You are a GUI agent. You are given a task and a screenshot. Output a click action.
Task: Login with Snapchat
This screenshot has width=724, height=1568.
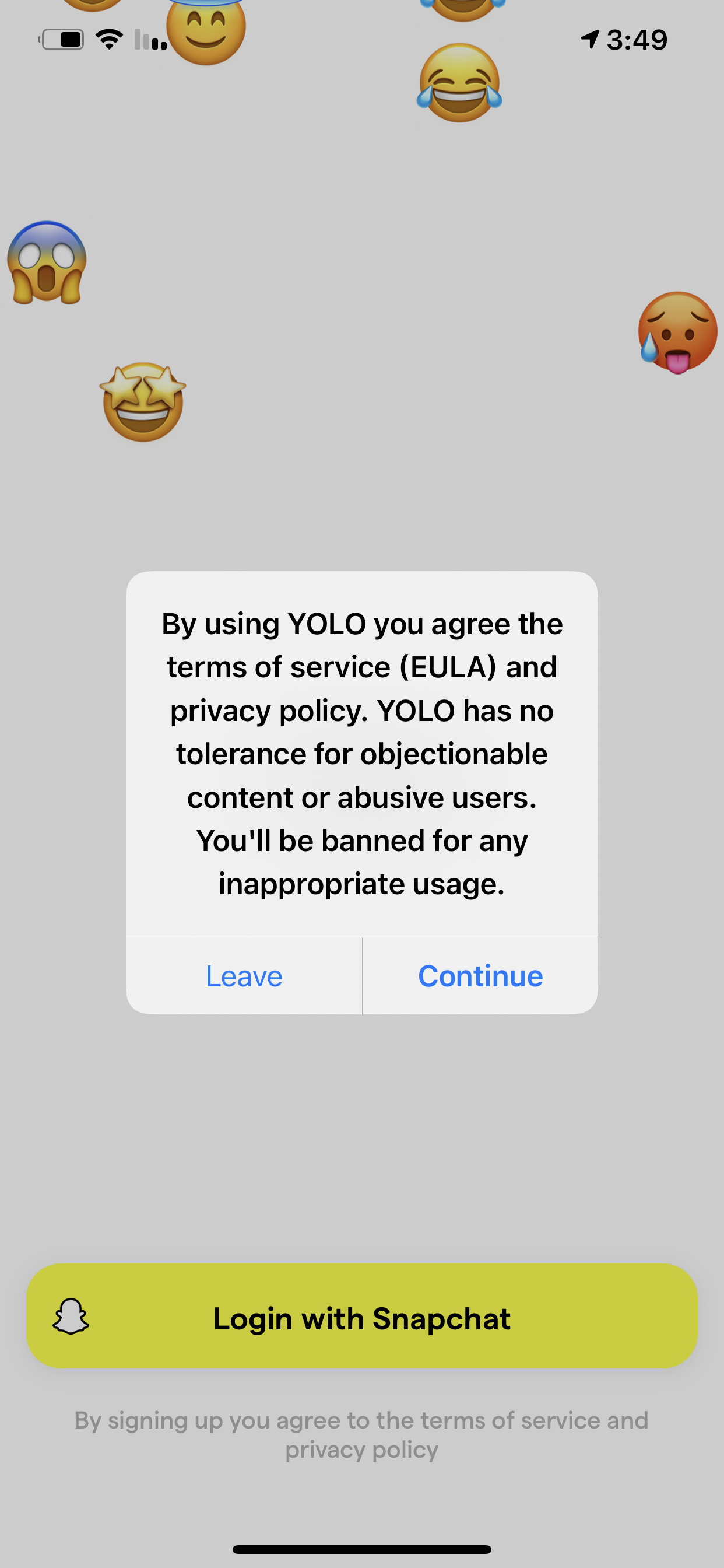point(362,1318)
